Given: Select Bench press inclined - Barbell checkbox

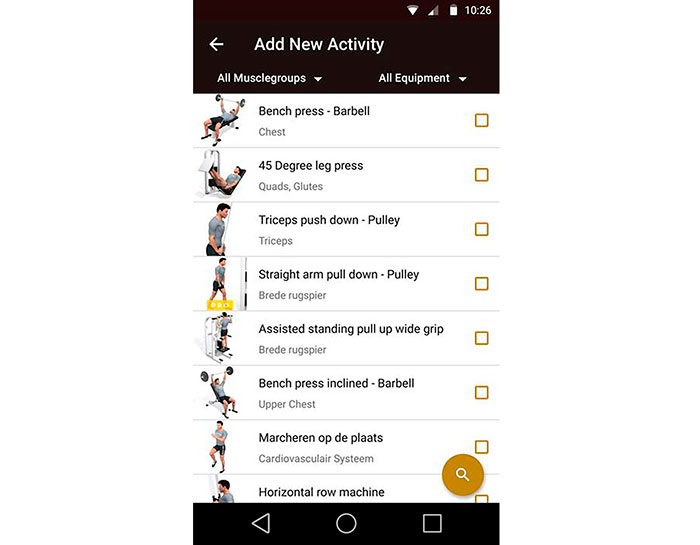Looking at the screenshot, I should [x=481, y=392].
